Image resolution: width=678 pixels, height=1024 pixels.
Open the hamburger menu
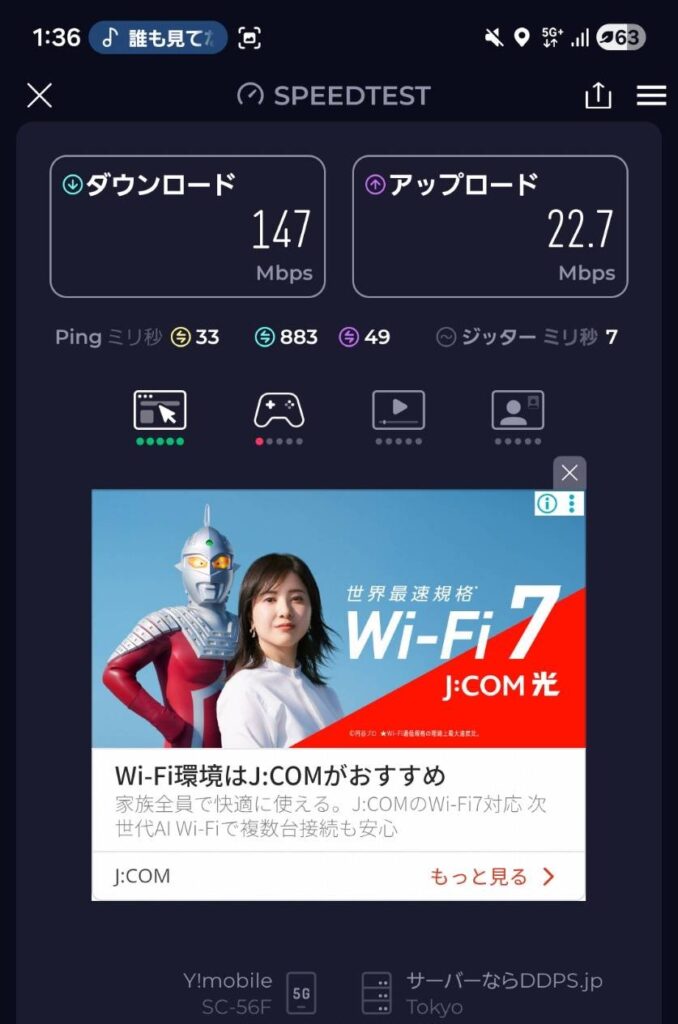click(651, 95)
